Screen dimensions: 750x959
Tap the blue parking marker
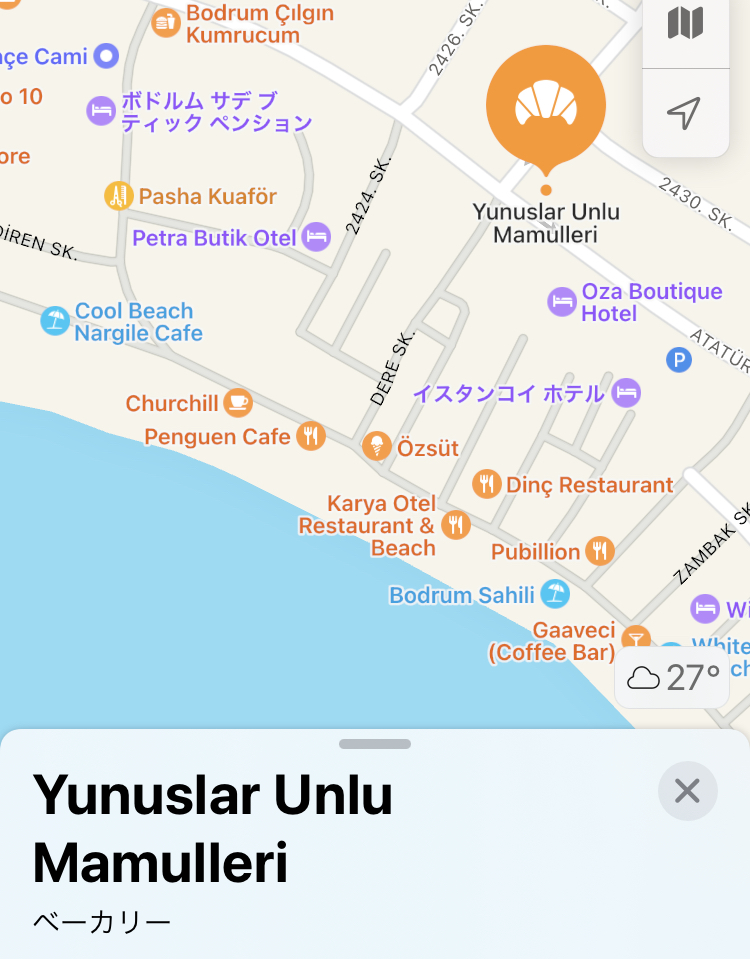click(679, 360)
